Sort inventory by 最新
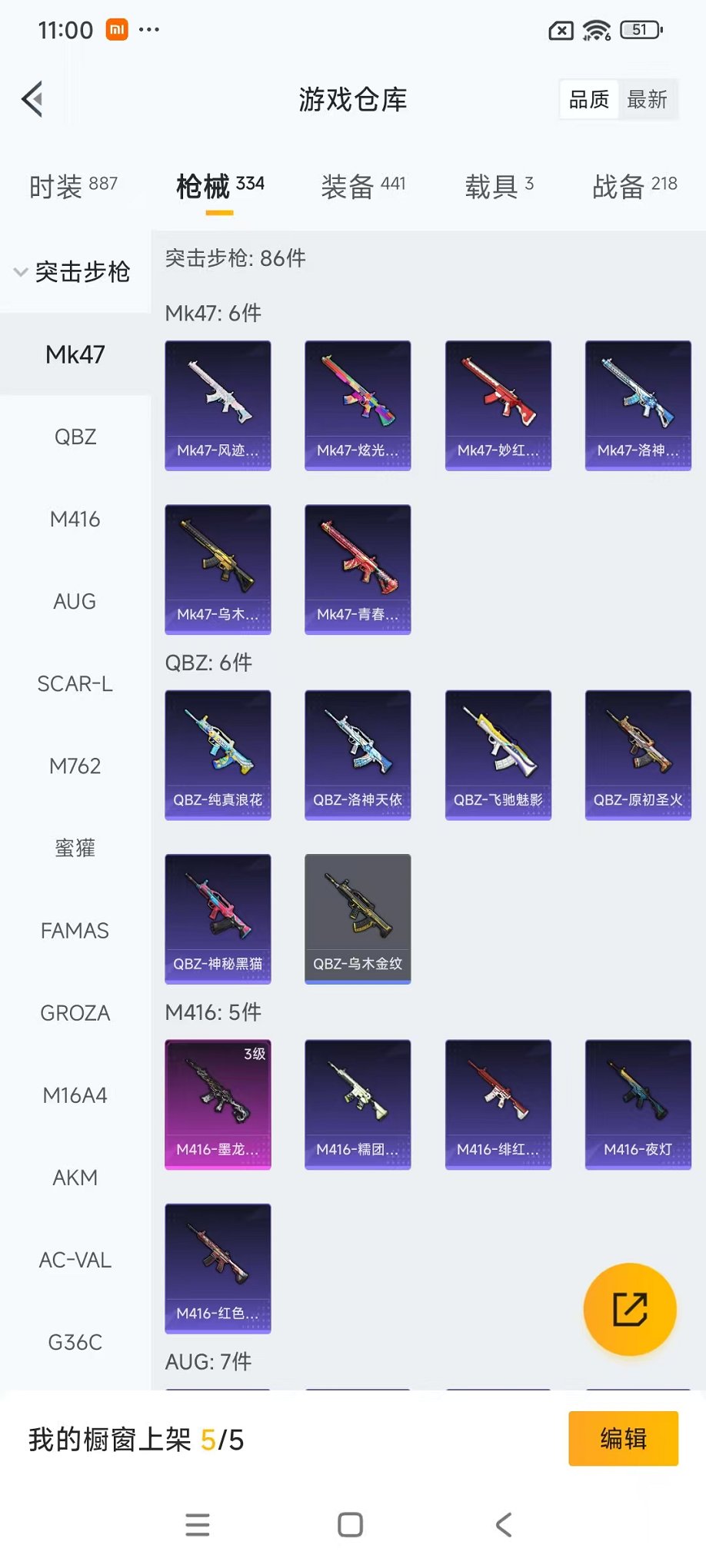 tap(647, 99)
